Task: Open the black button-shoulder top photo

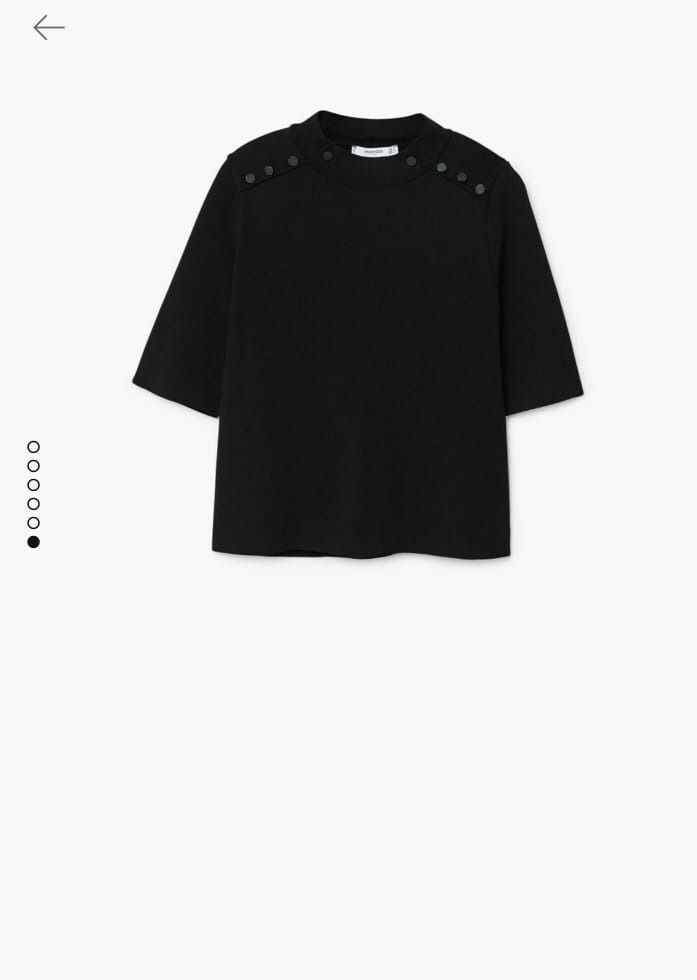Action: pos(358,335)
